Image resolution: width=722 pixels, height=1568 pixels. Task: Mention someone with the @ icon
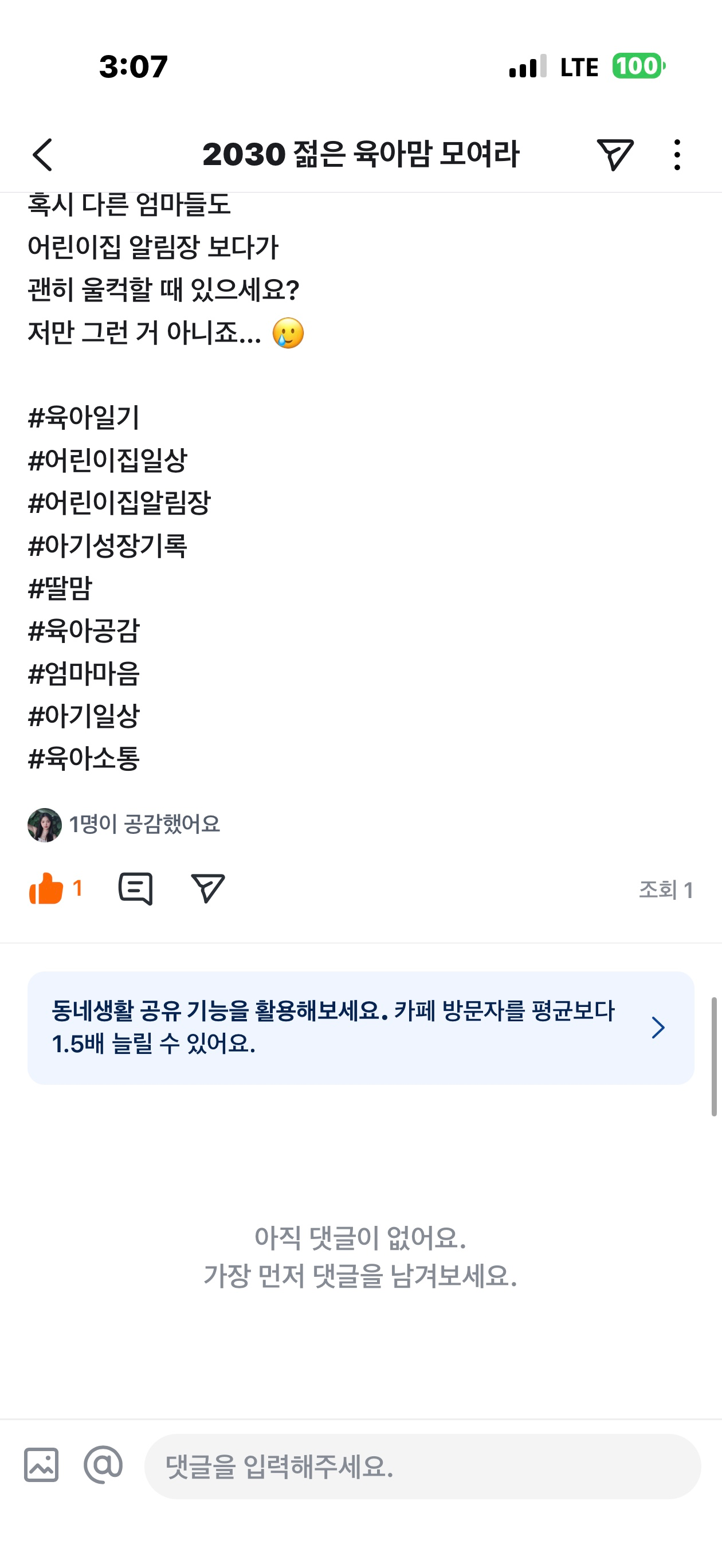pos(103,1464)
